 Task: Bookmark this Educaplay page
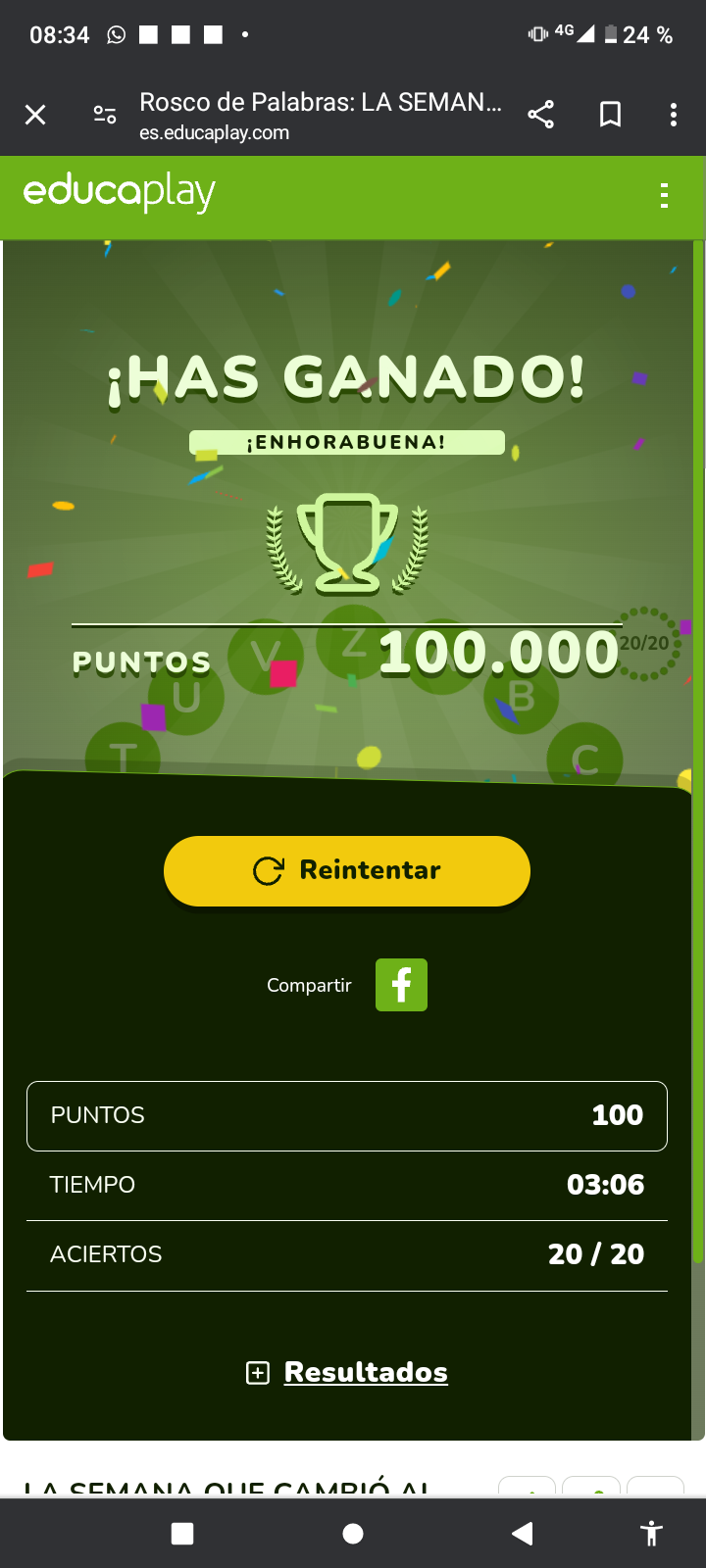coord(610,115)
